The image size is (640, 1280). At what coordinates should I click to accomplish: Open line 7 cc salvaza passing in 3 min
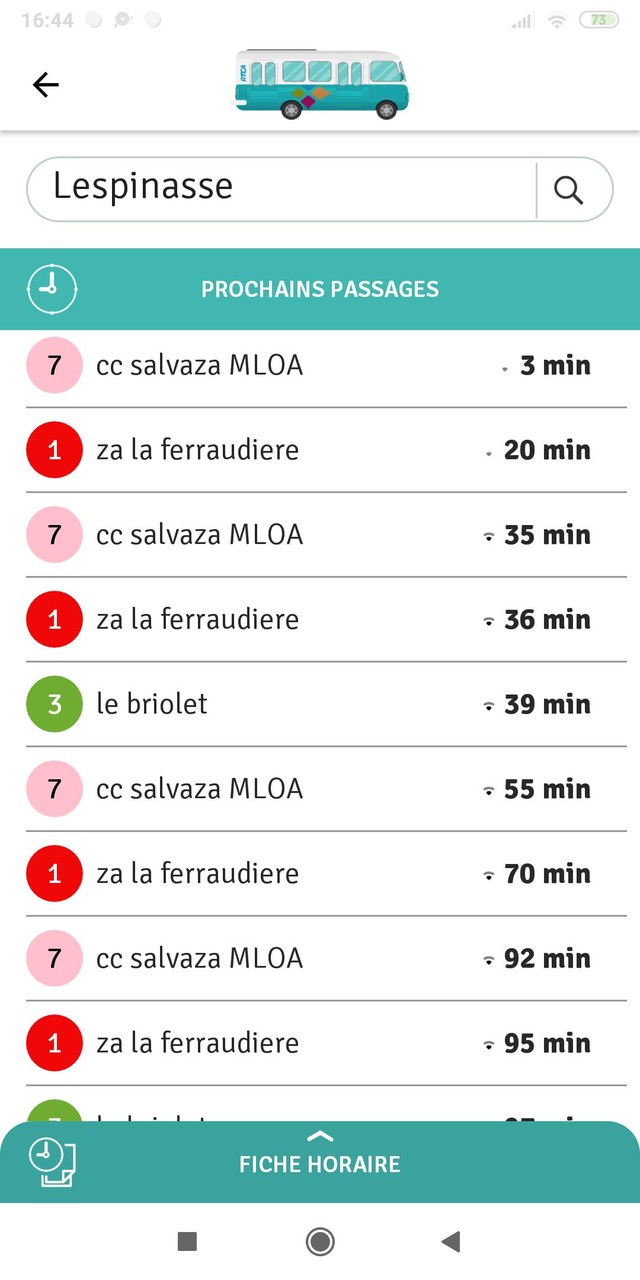pyautogui.click(x=320, y=366)
